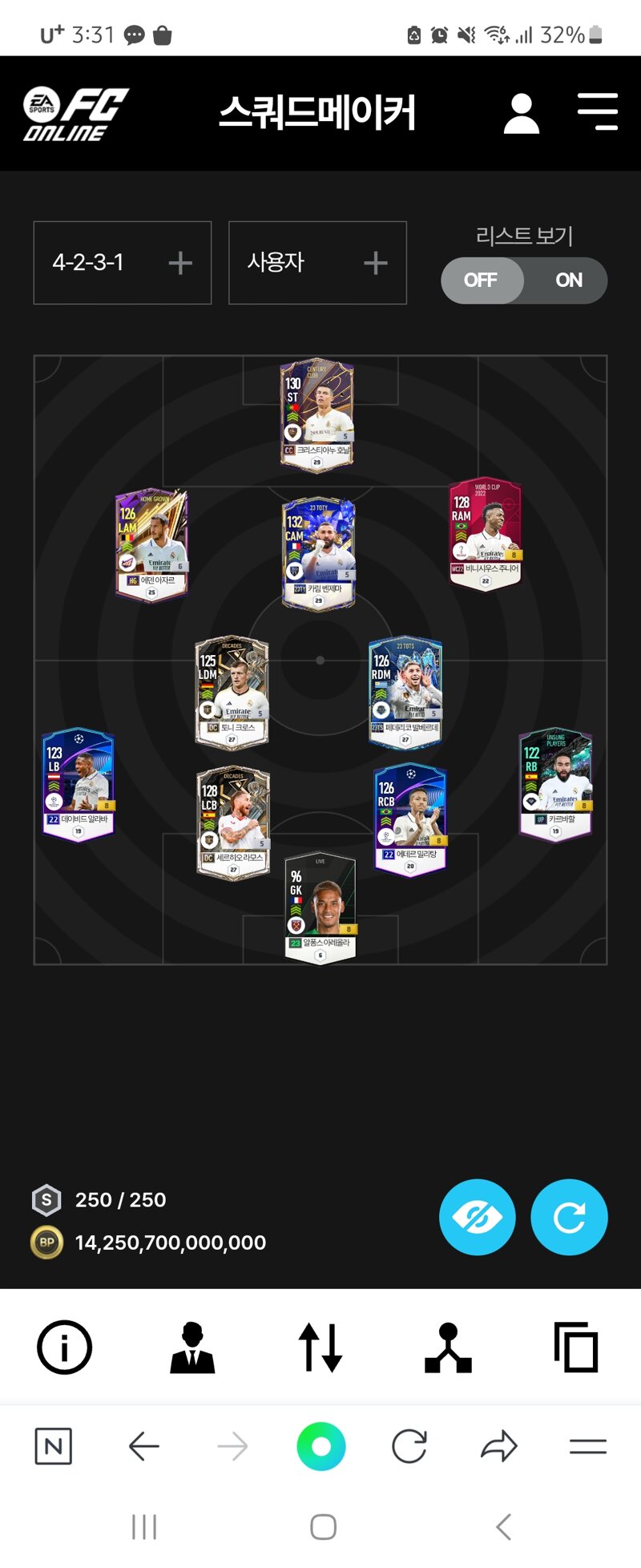Open the squad info icon
This screenshot has height=1568, width=641.
pyautogui.click(x=64, y=1347)
